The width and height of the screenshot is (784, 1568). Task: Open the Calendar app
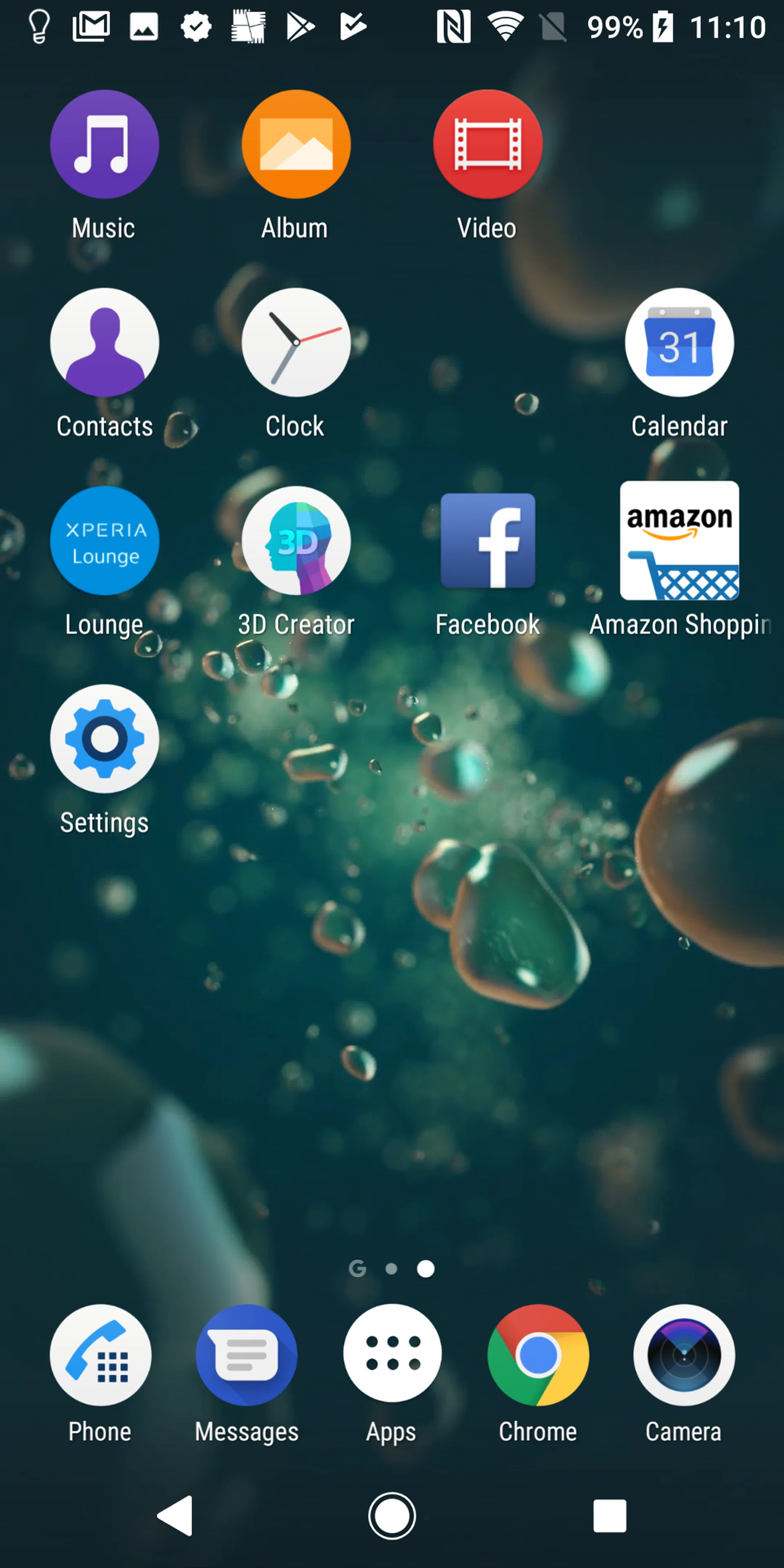coord(679,342)
